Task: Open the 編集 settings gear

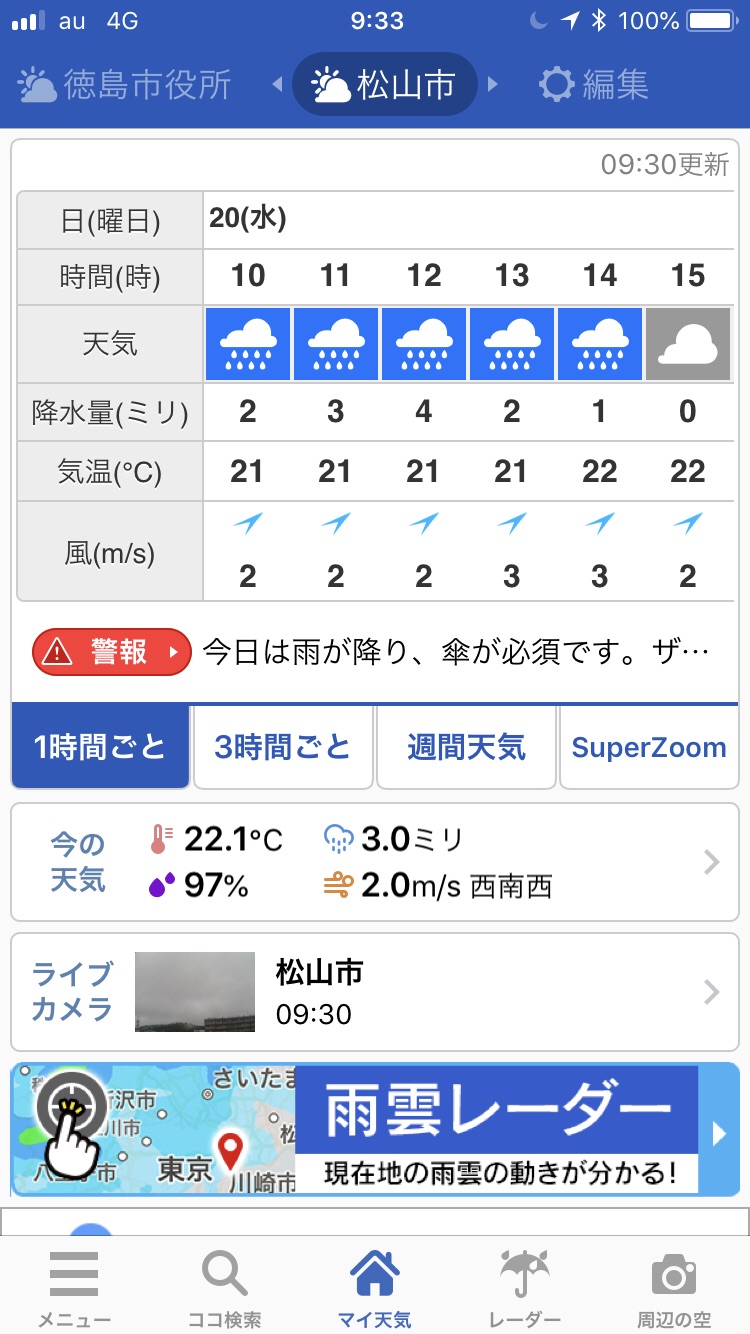Action: [594, 85]
